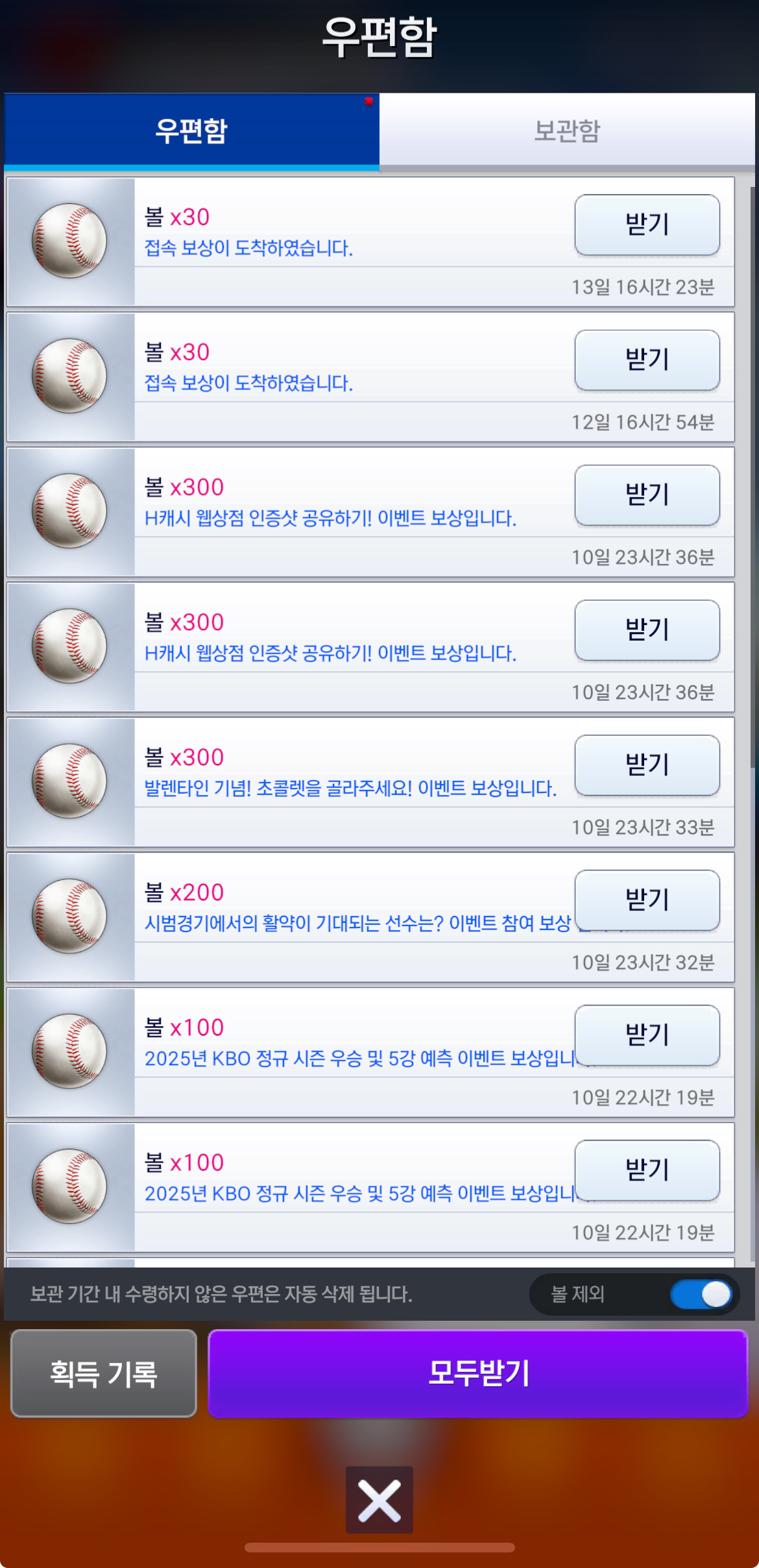Tap 받기 for the 12일 16시간 54분 mail

[x=647, y=360]
